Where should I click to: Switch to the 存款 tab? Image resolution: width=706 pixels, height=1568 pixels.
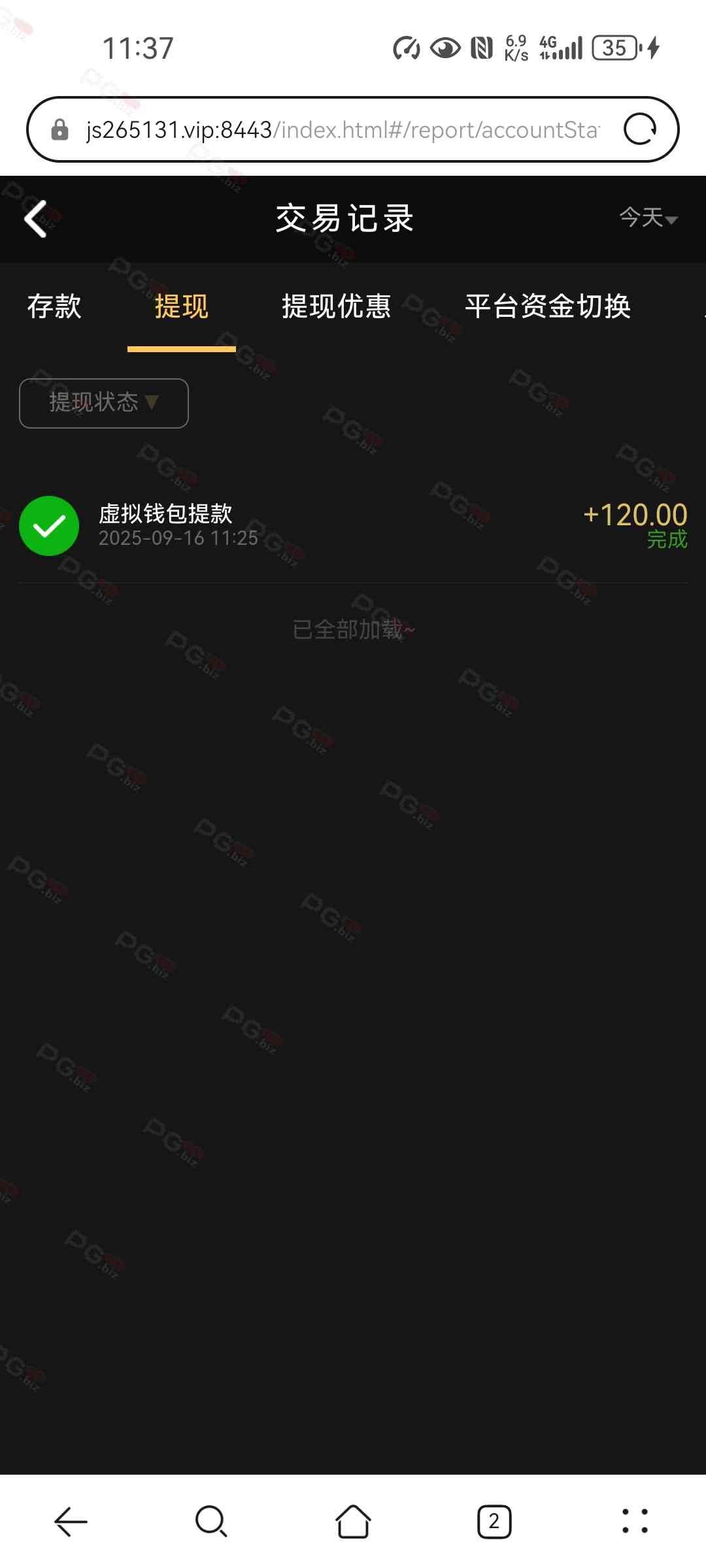(x=54, y=306)
